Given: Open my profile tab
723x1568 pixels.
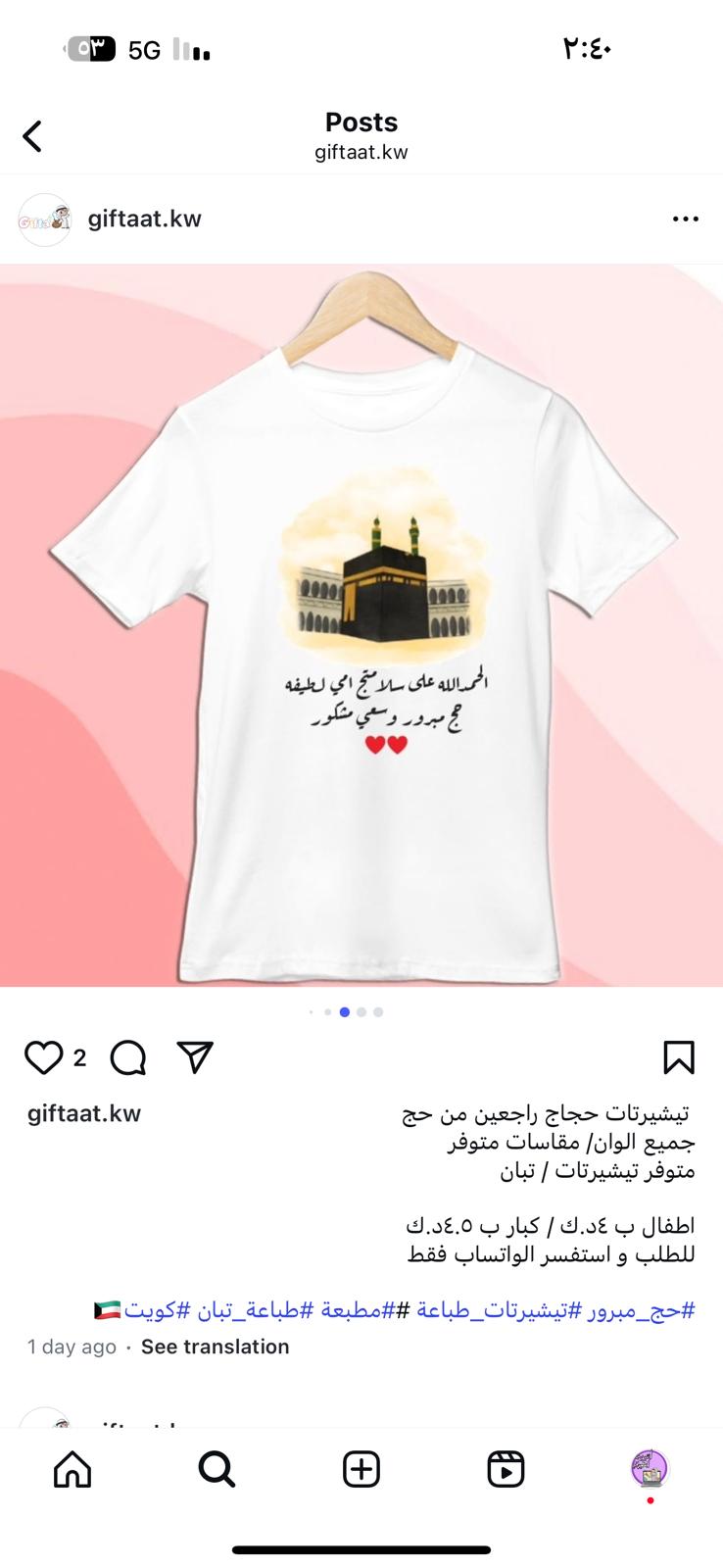Looking at the screenshot, I should [650, 1469].
